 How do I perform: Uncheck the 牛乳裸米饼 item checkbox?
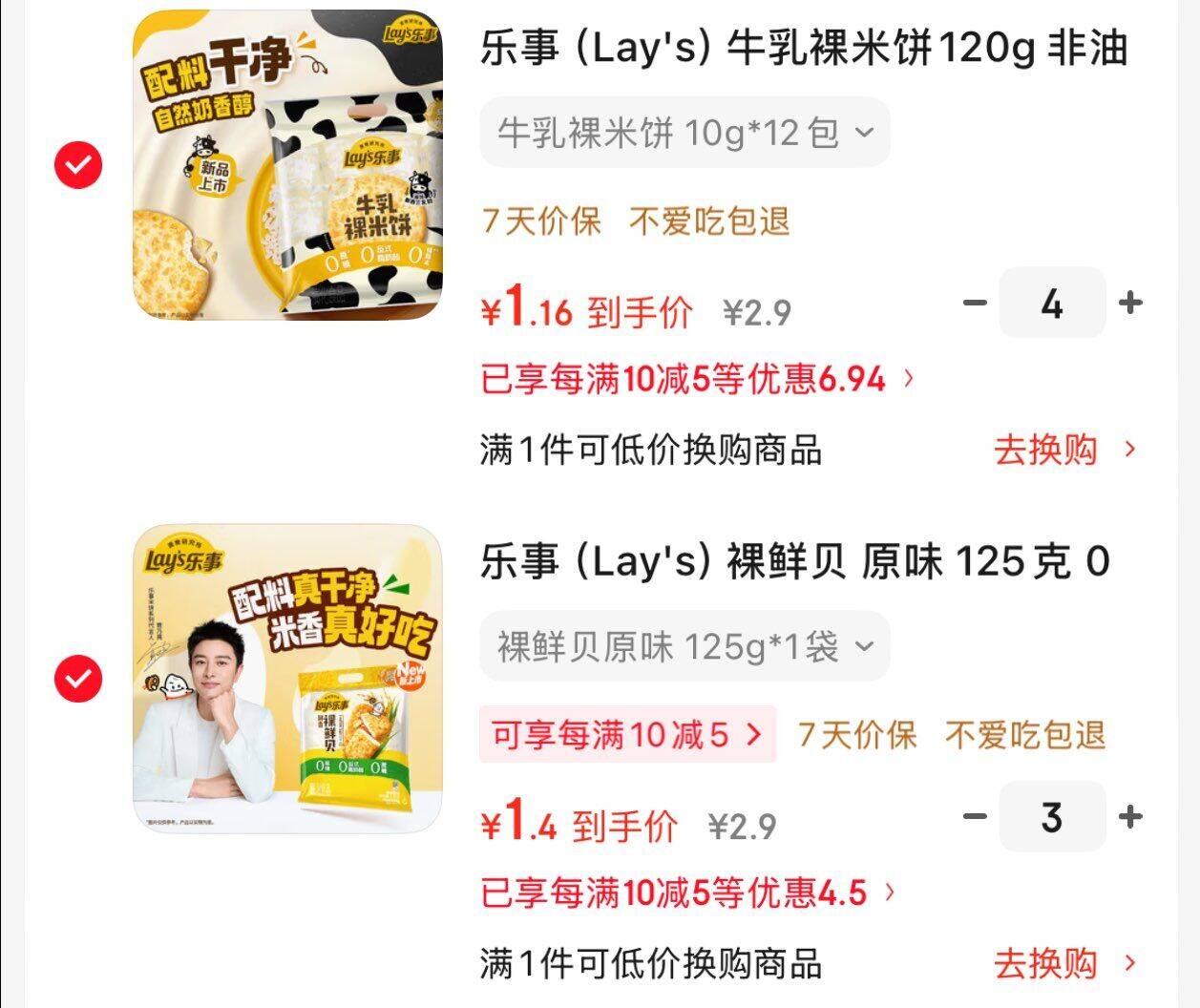coord(78,165)
